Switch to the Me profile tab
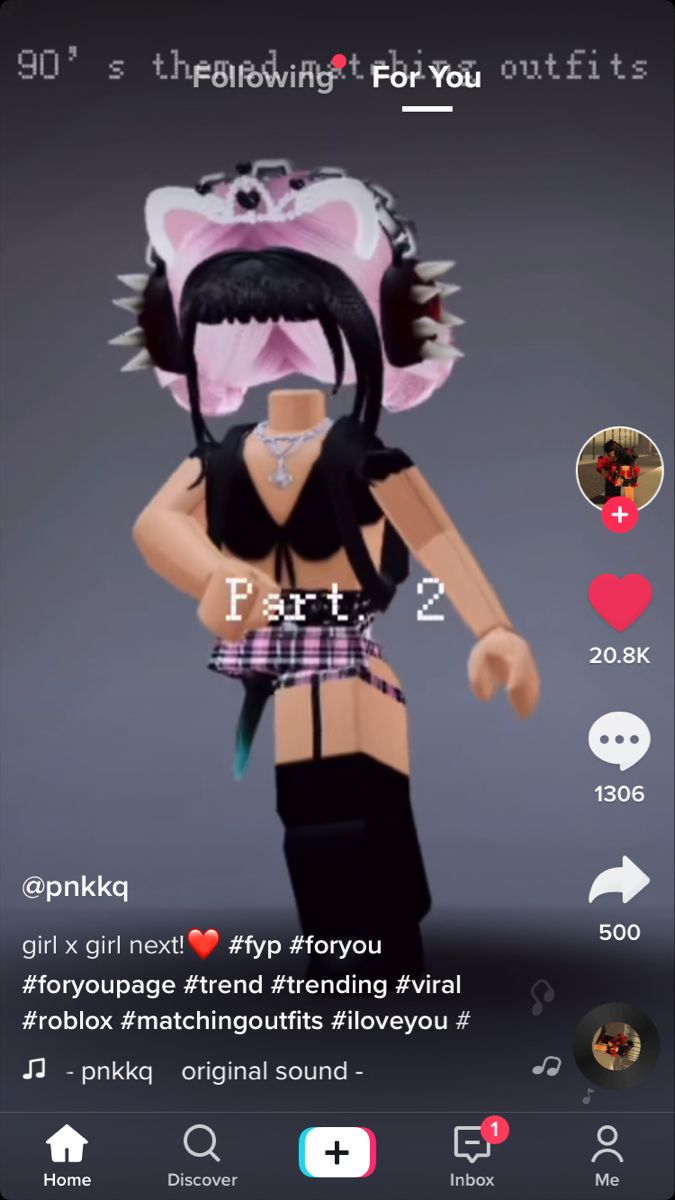This screenshot has width=675, height=1200. [x=607, y=1155]
